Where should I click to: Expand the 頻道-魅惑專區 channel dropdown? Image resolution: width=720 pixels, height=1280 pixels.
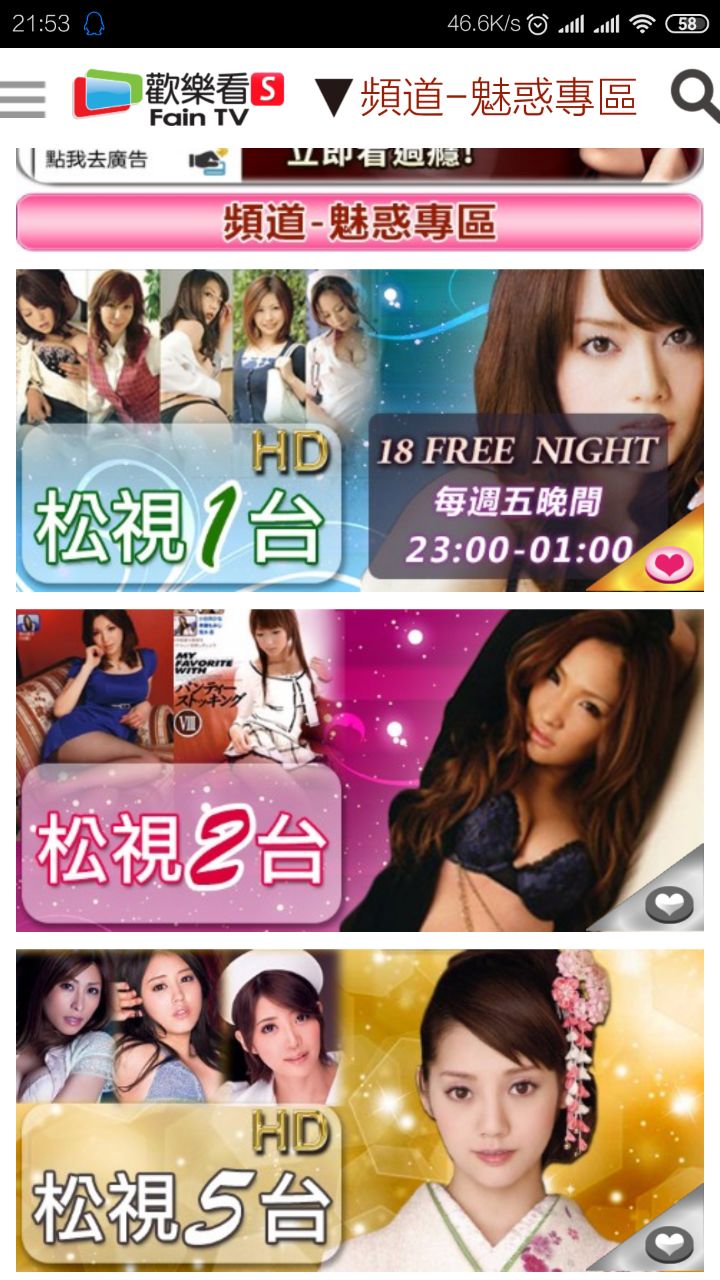(x=477, y=97)
